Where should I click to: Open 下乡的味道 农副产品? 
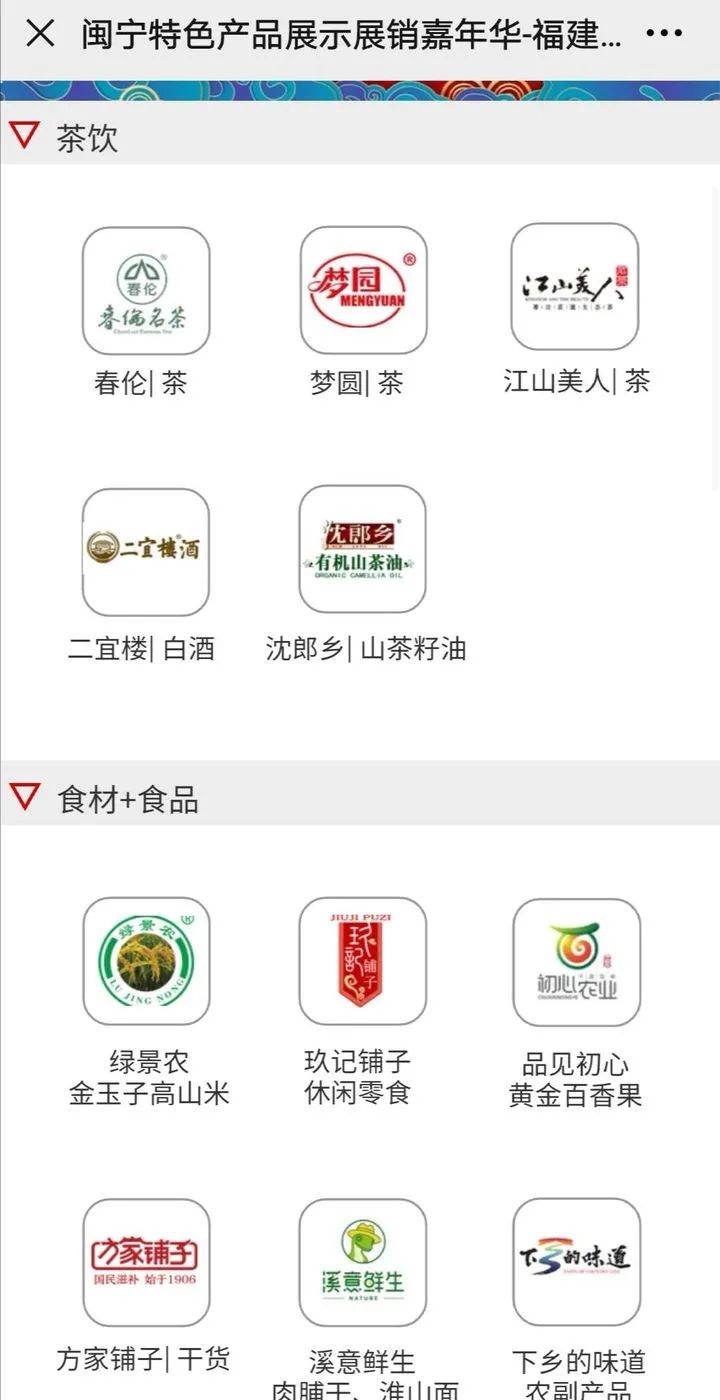pyautogui.click(x=576, y=1262)
